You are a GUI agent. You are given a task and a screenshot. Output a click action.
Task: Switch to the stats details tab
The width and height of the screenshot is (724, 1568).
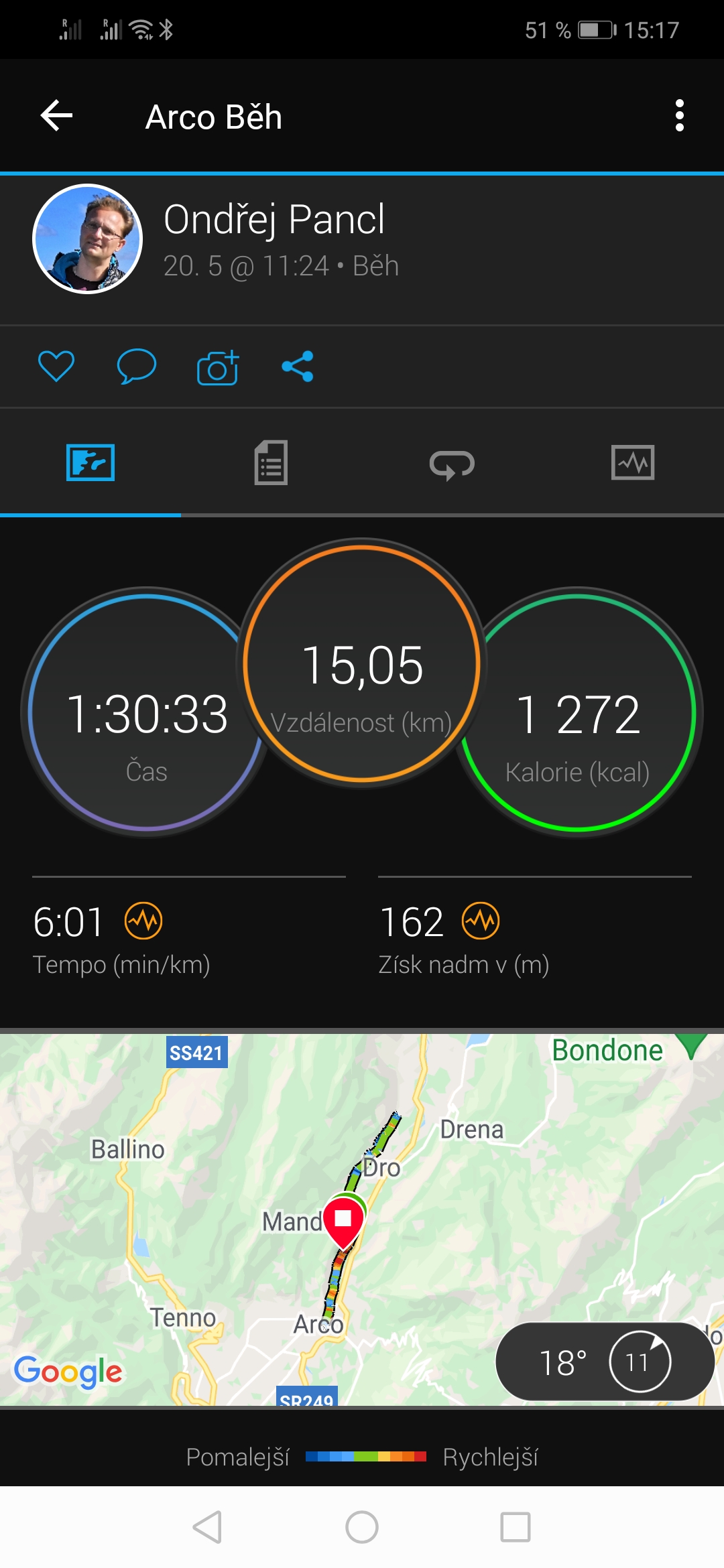tap(271, 462)
